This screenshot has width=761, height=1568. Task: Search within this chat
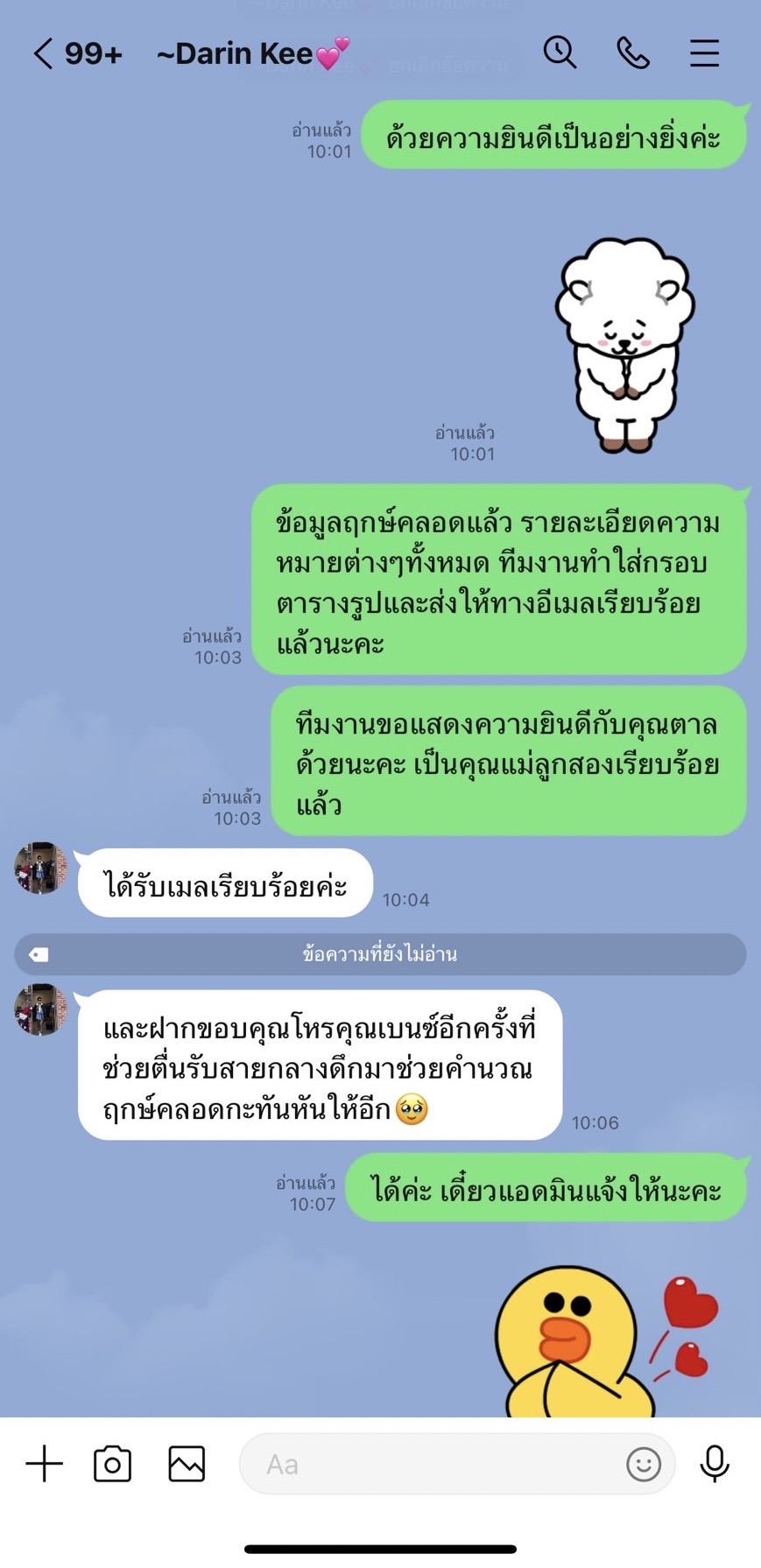point(560,53)
